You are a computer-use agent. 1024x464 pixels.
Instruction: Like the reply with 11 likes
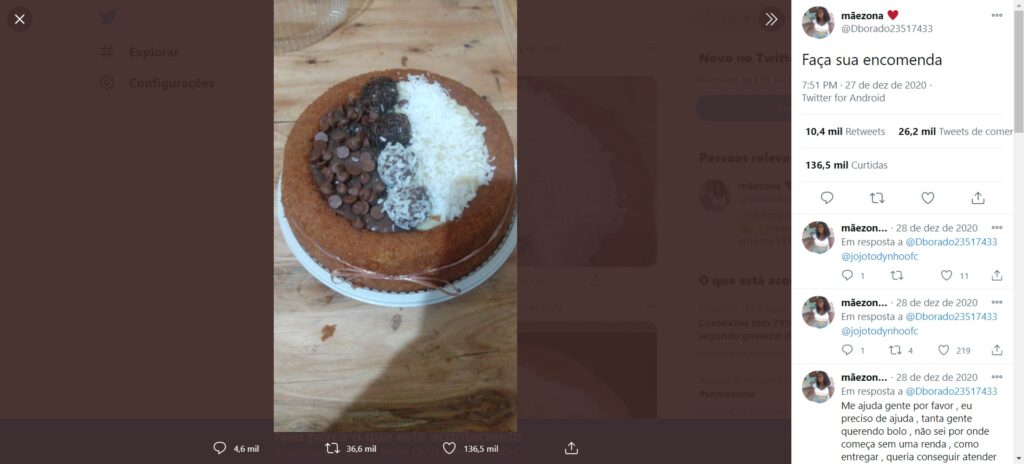click(946, 275)
